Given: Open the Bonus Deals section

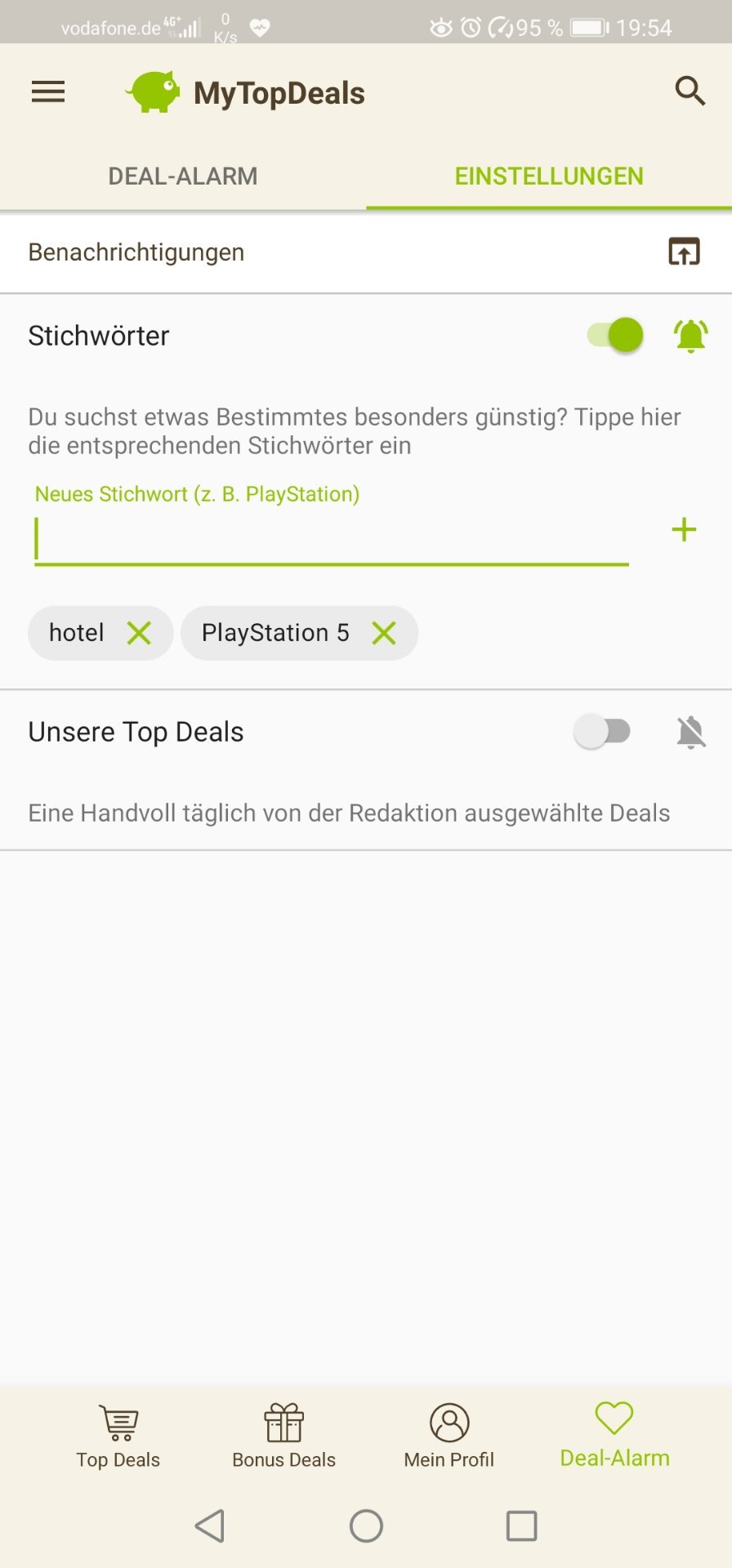Looking at the screenshot, I should pyautogui.click(x=283, y=1436).
